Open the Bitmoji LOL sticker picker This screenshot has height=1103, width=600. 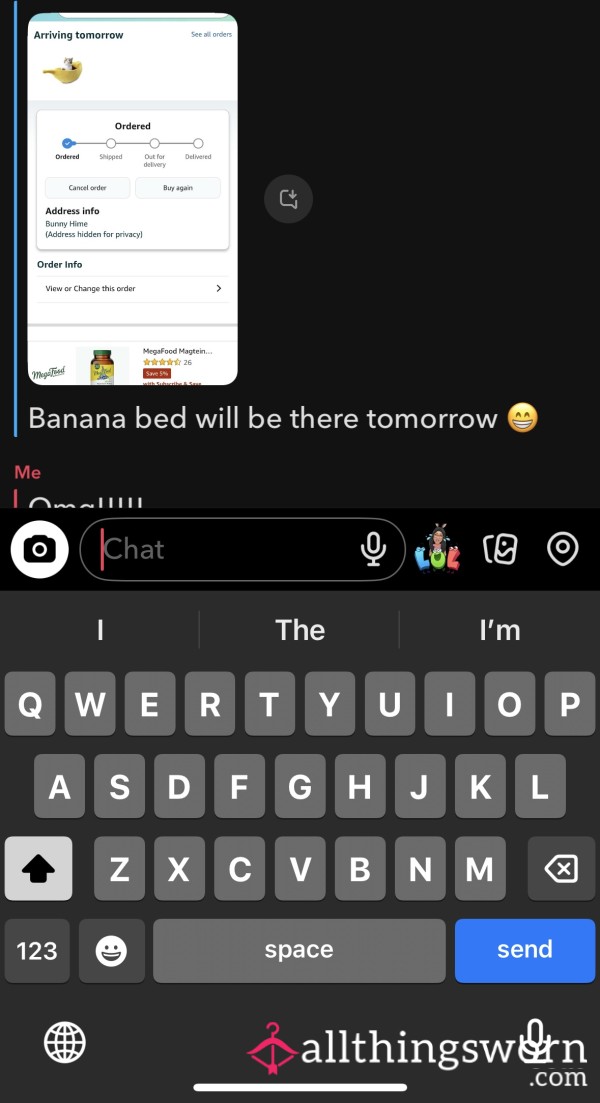pos(437,548)
